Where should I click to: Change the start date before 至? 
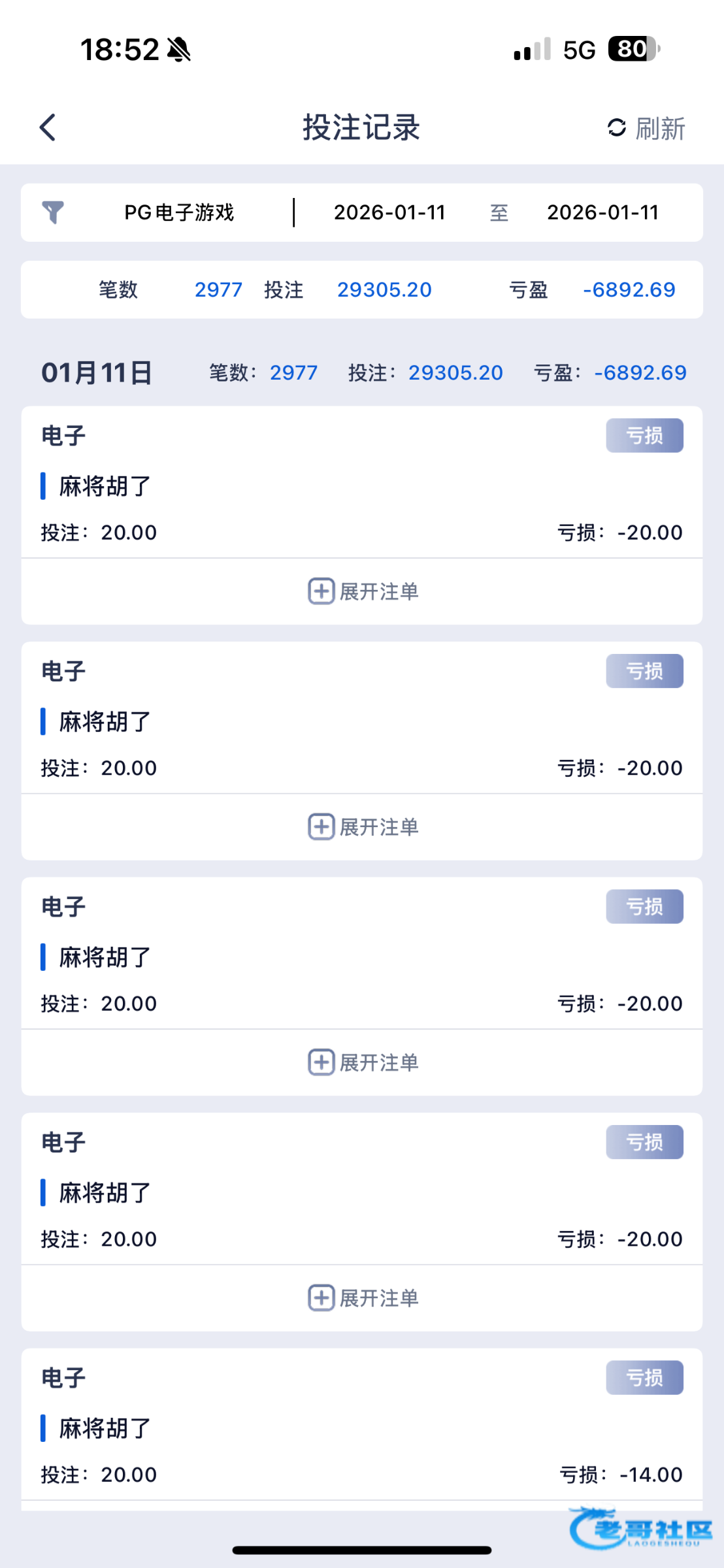(x=389, y=212)
